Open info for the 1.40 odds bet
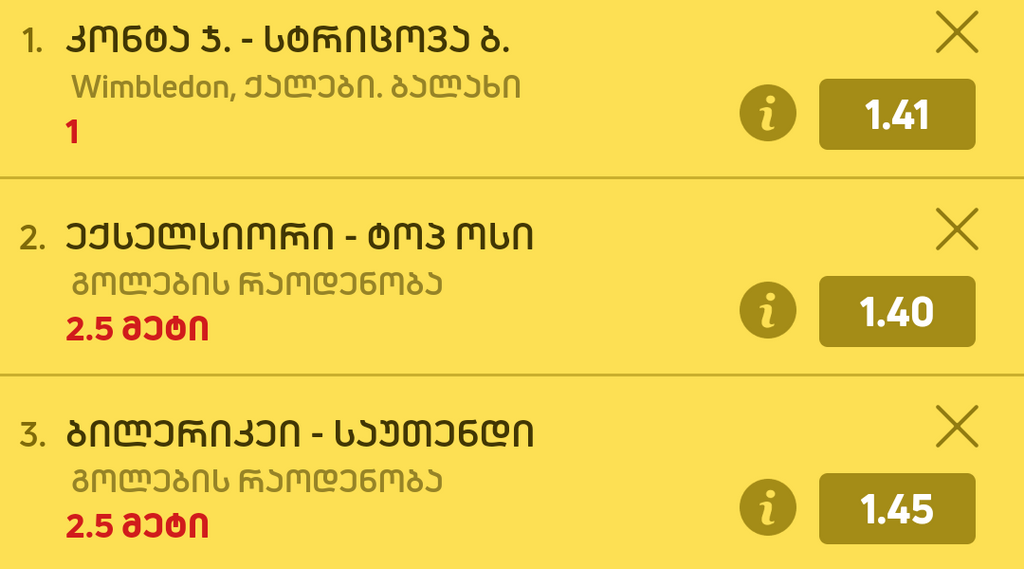 pyautogui.click(x=767, y=312)
